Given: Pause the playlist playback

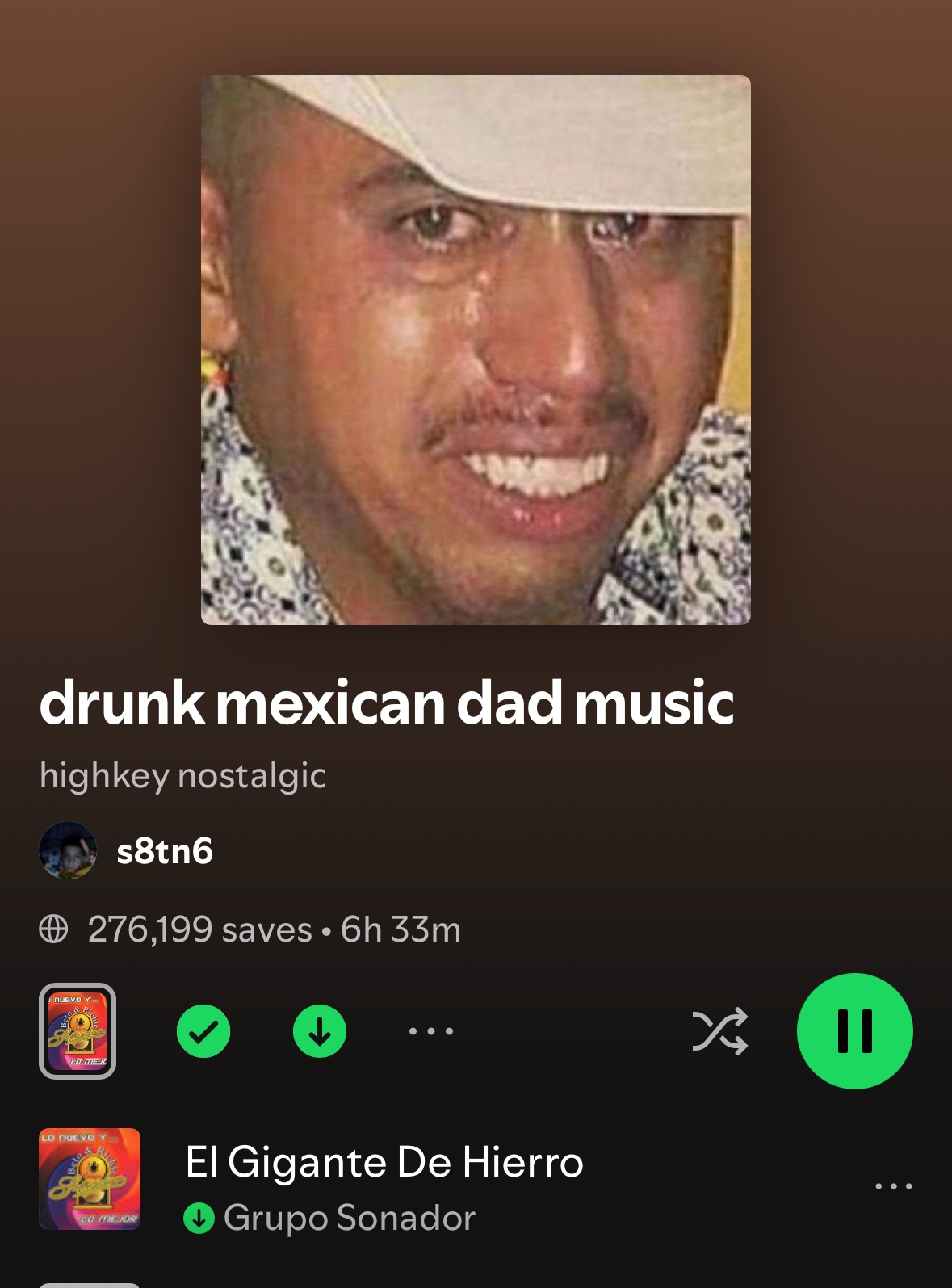Looking at the screenshot, I should (x=854, y=1031).
